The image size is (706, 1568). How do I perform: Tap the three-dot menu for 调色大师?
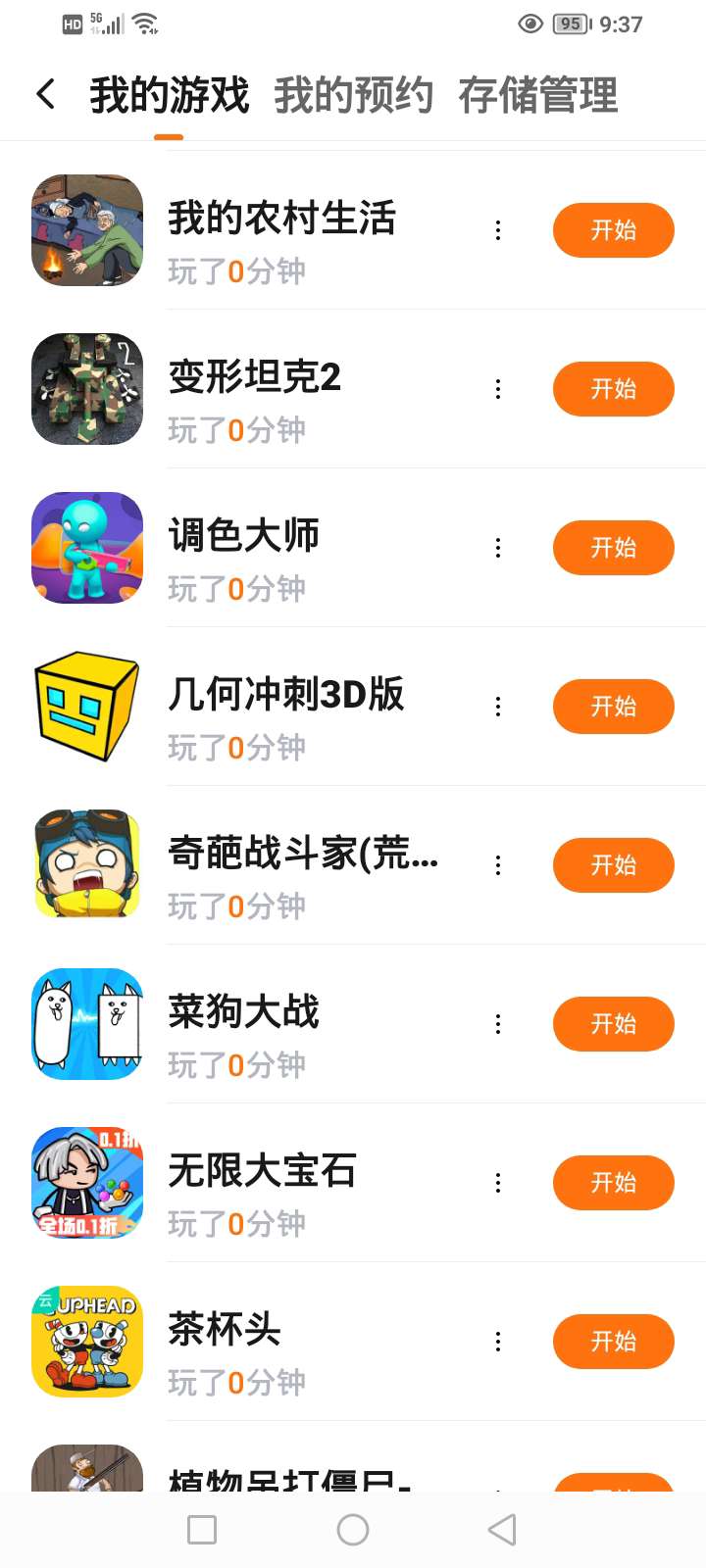pyautogui.click(x=498, y=548)
